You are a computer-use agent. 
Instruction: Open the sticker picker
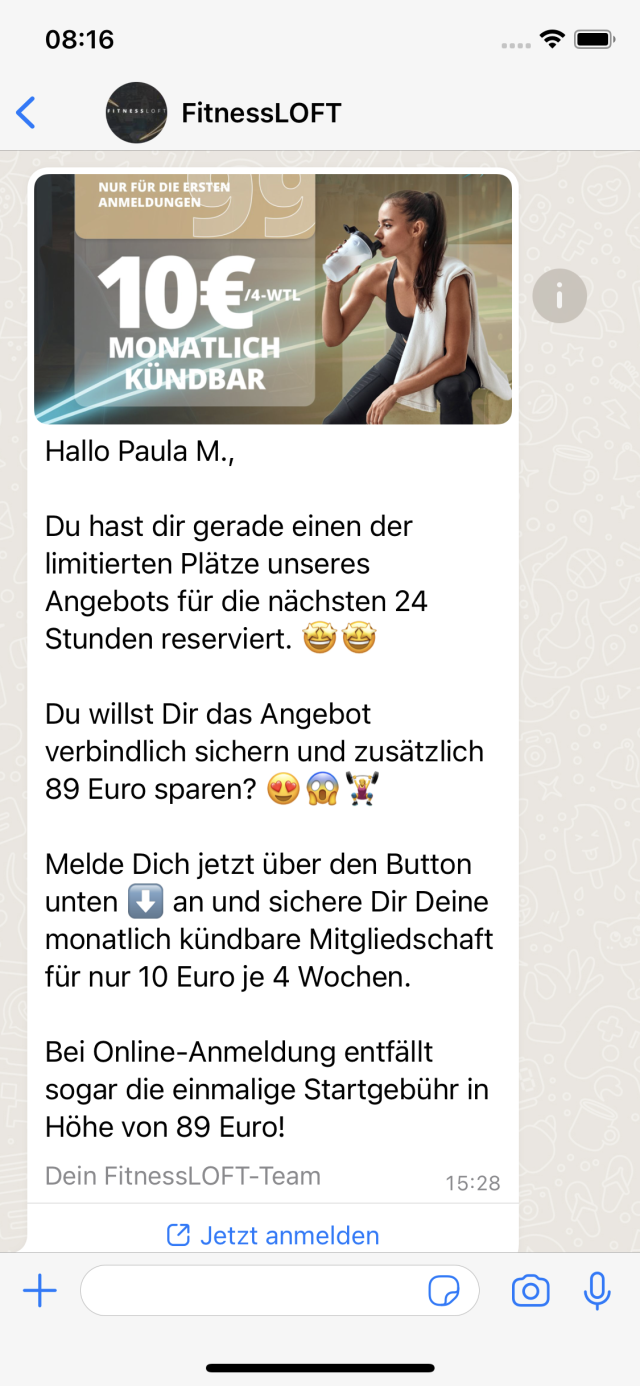(x=444, y=1292)
